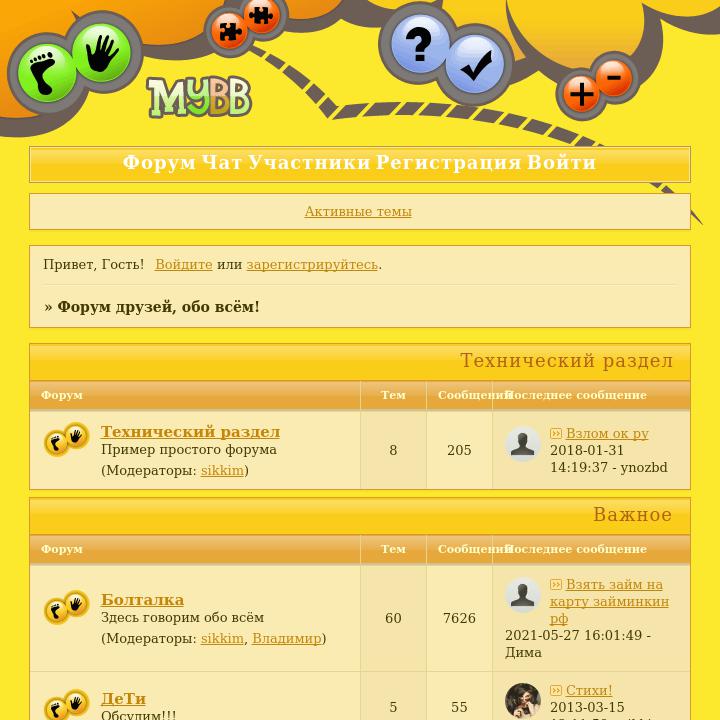Open the Участники members list
The height and width of the screenshot is (720, 720).
[x=309, y=163]
